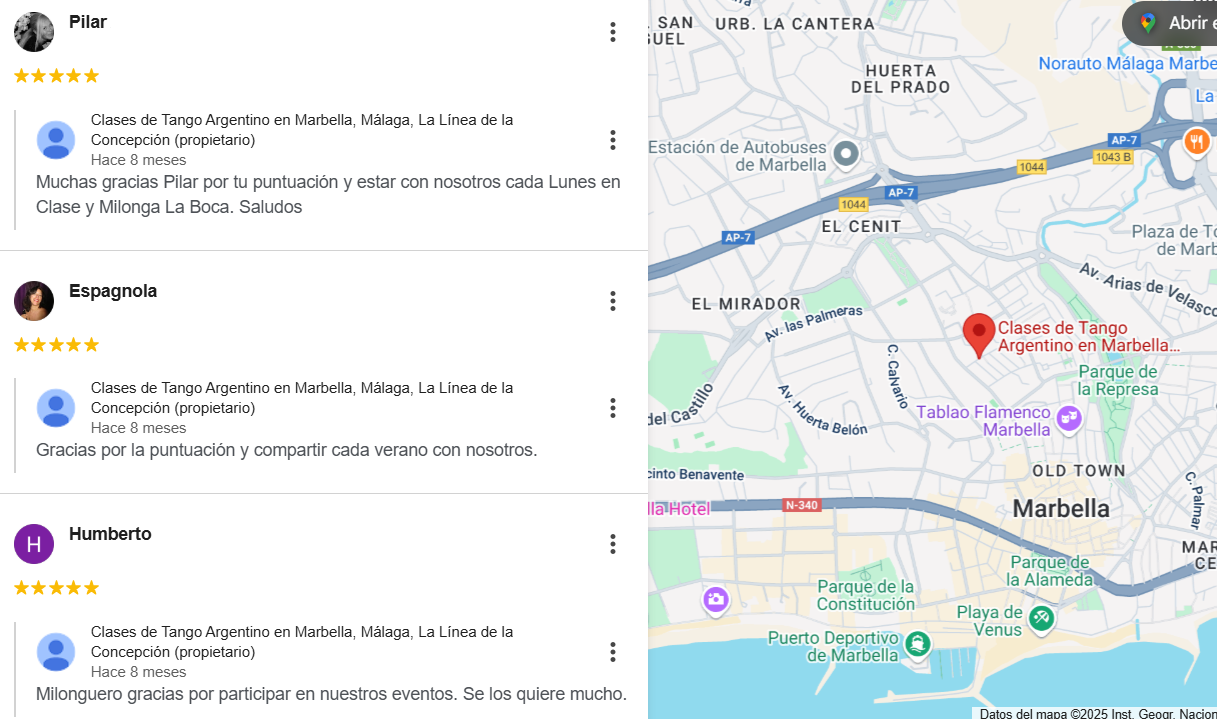Open the options menu for Pilar's review

(613, 33)
